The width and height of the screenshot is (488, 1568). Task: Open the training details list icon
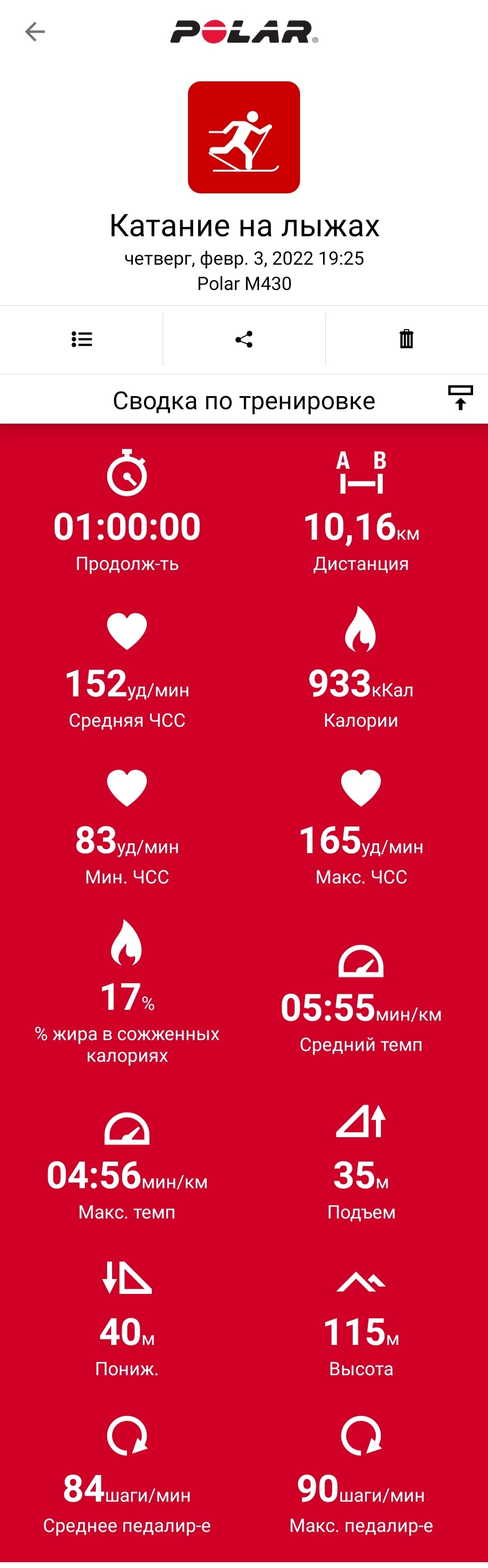82,339
